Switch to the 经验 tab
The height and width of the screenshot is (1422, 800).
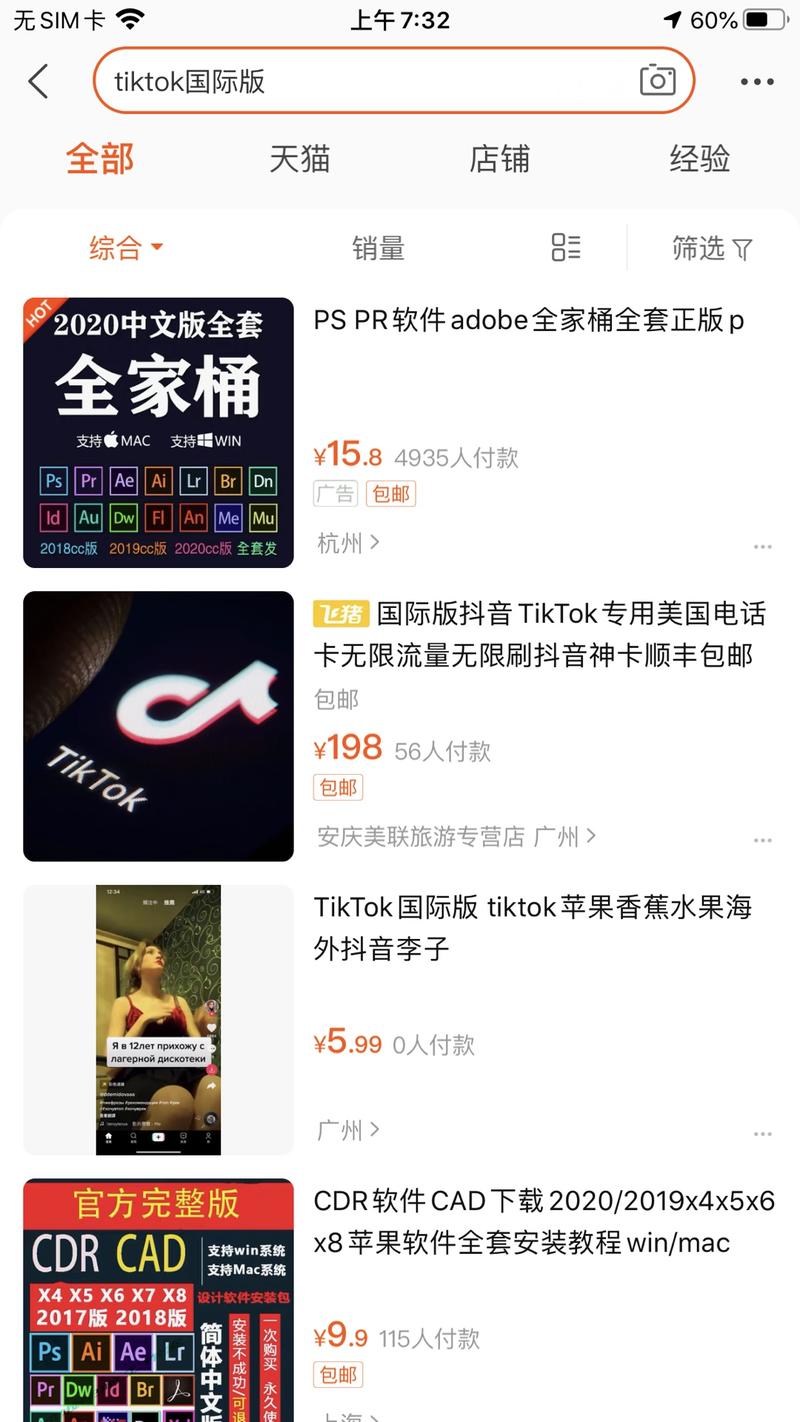(x=699, y=158)
